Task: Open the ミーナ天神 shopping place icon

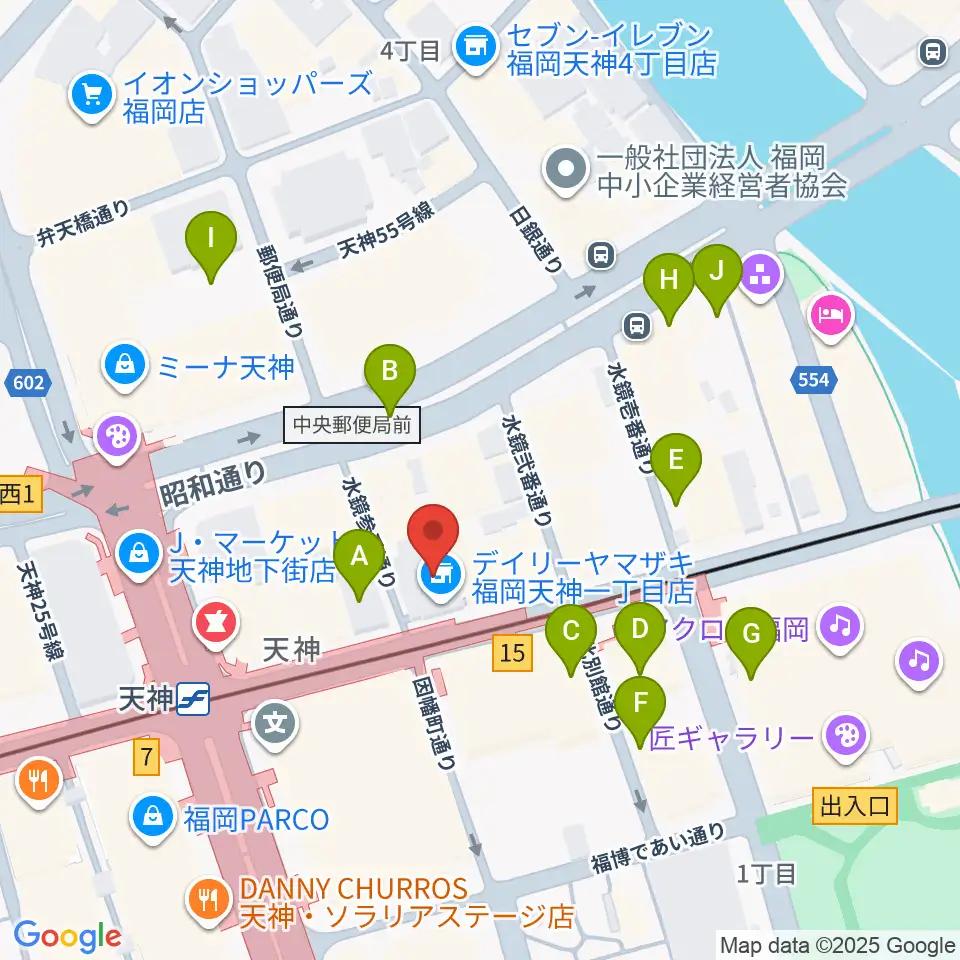Action: pyautogui.click(x=126, y=367)
